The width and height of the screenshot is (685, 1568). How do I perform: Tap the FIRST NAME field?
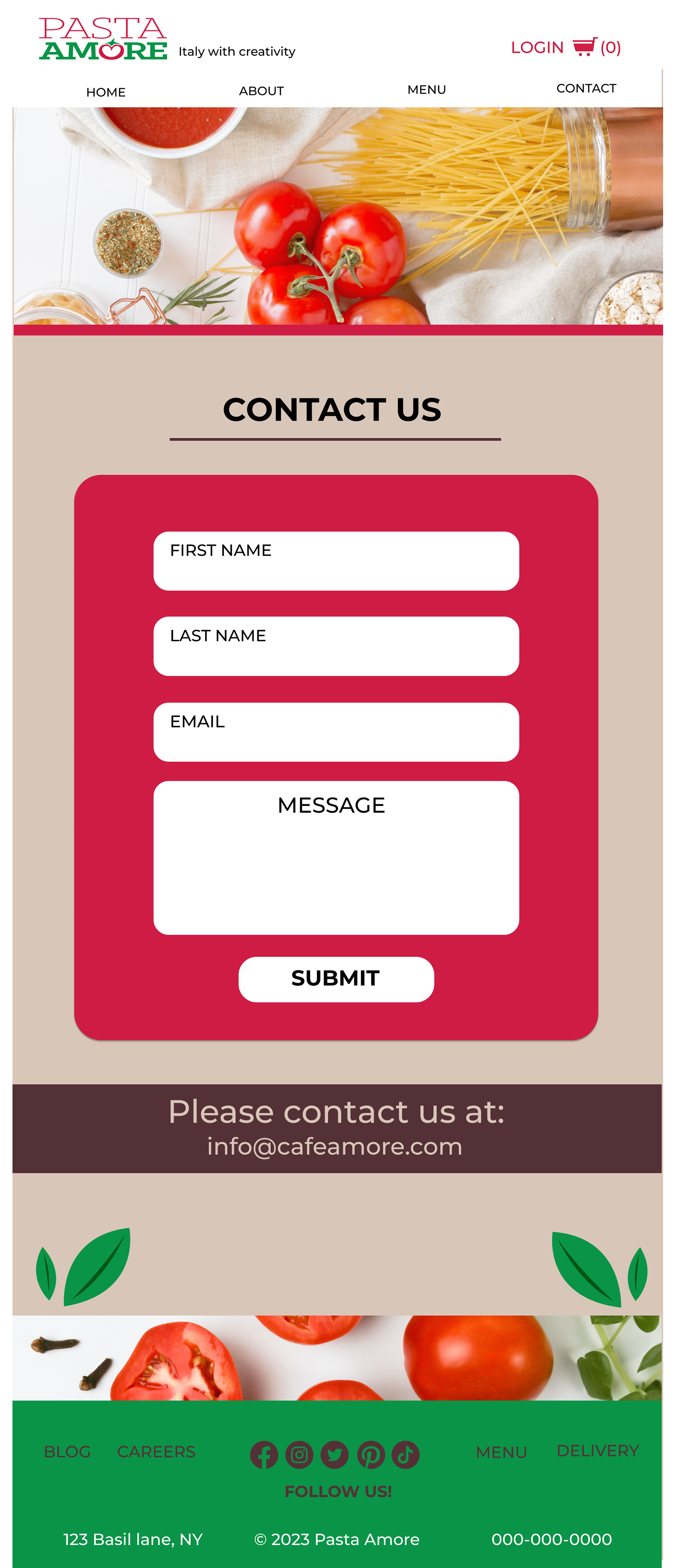click(336, 561)
